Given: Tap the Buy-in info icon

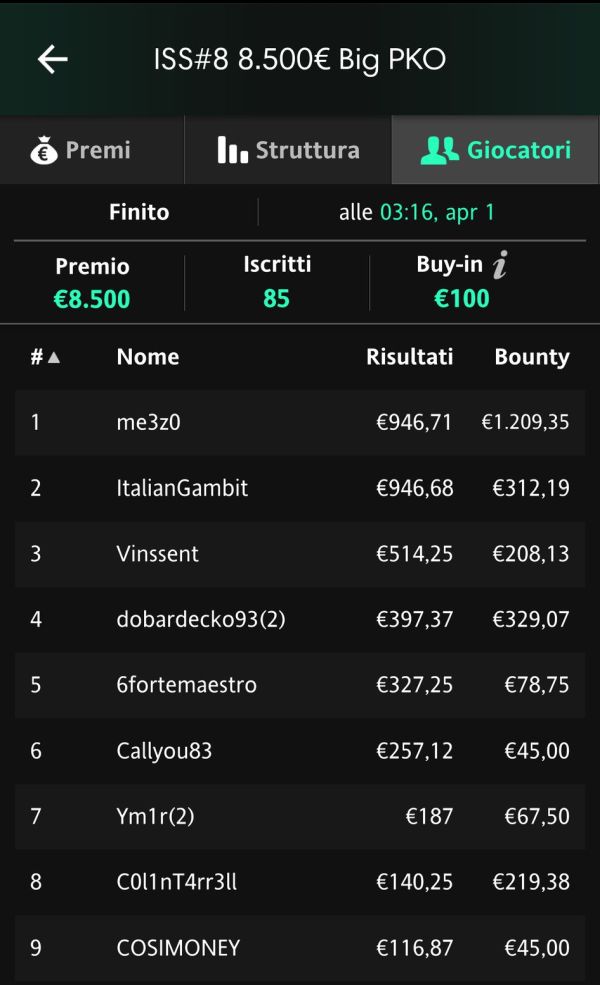Looking at the screenshot, I should click(500, 264).
